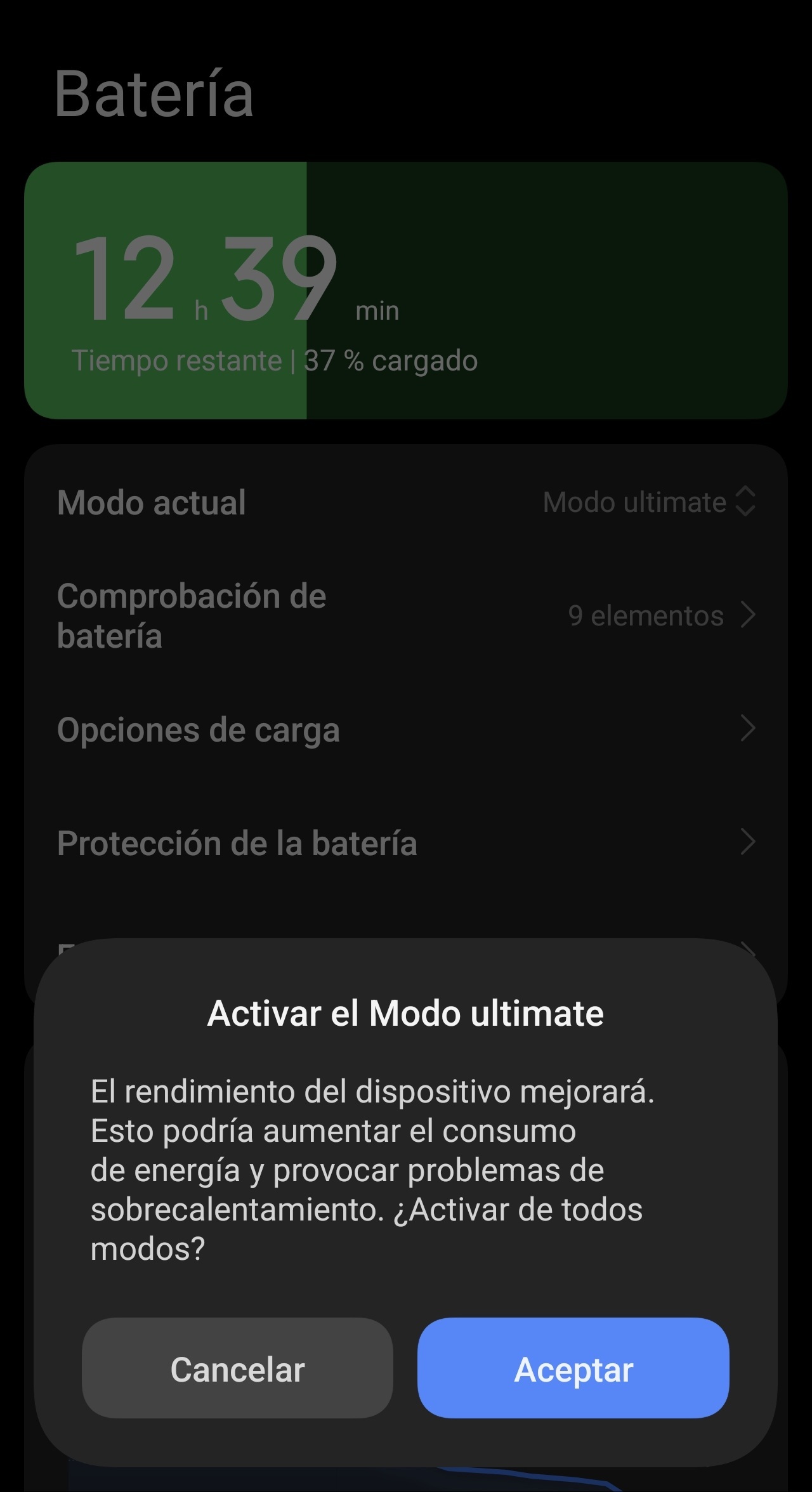Image resolution: width=812 pixels, height=1492 pixels.
Task: Click the up-down arrows beside Modo ultimate
Action: click(x=746, y=502)
